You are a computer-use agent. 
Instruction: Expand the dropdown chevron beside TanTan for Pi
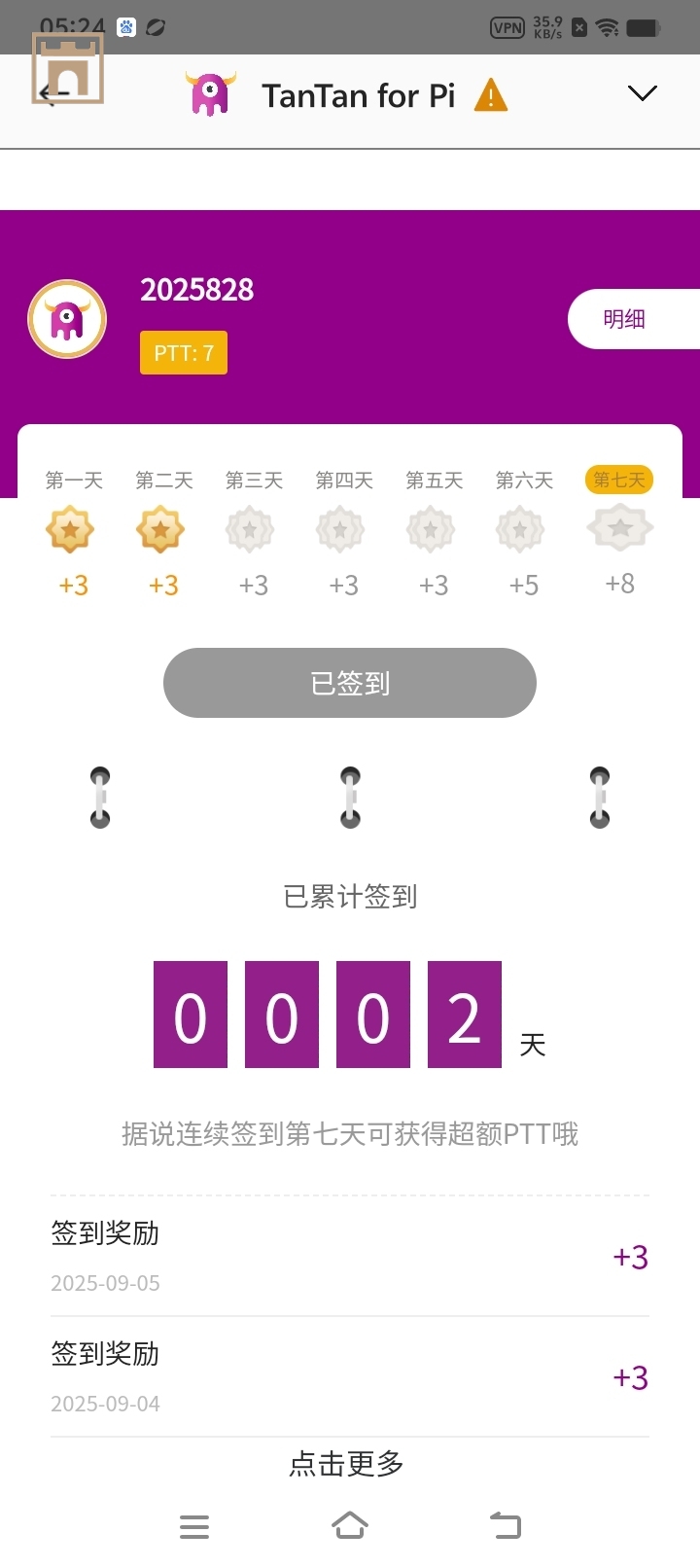point(642,93)
